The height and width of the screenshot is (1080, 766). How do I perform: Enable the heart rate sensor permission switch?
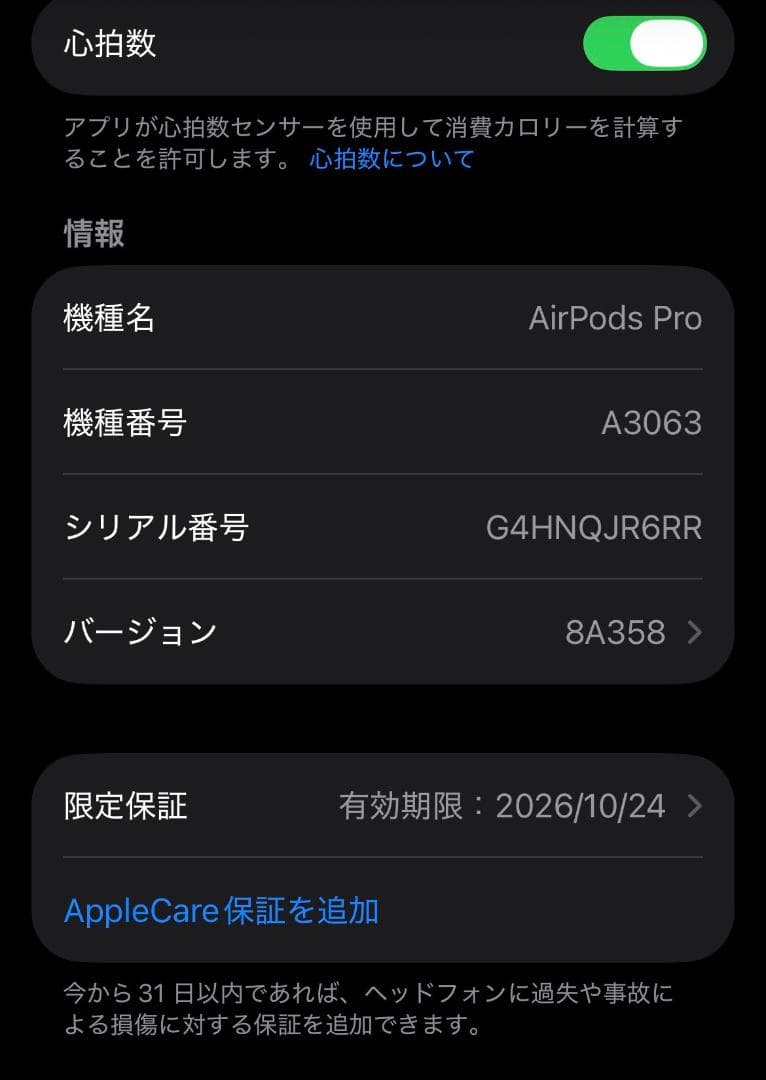647,43
